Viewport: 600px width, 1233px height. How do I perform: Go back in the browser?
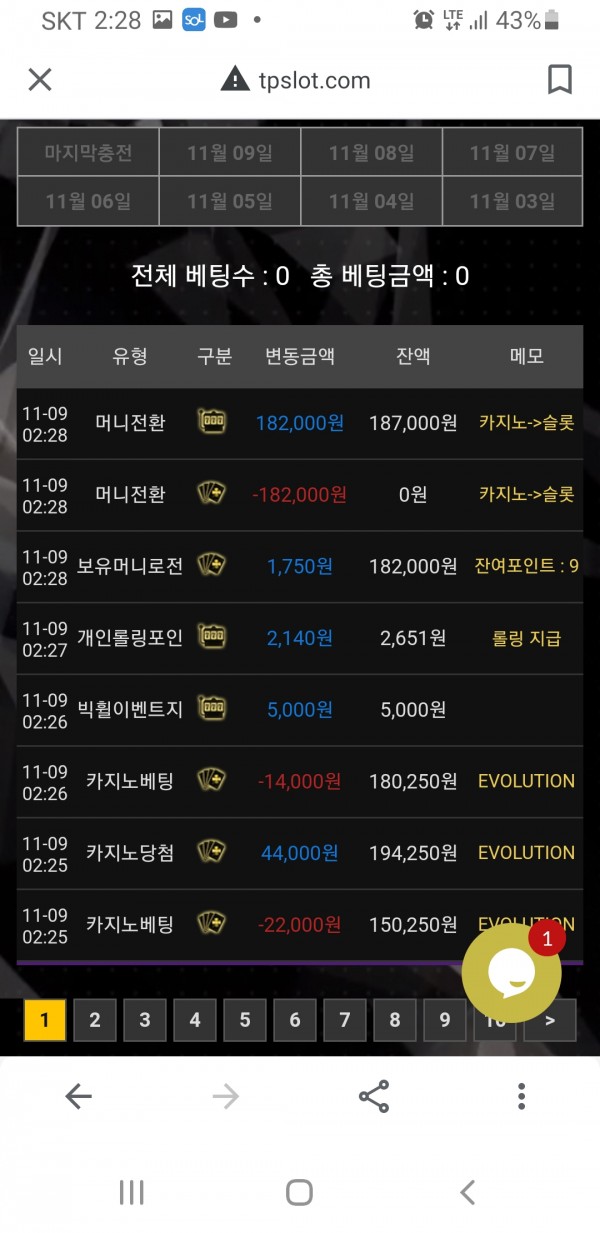[x=78, y=1096]
